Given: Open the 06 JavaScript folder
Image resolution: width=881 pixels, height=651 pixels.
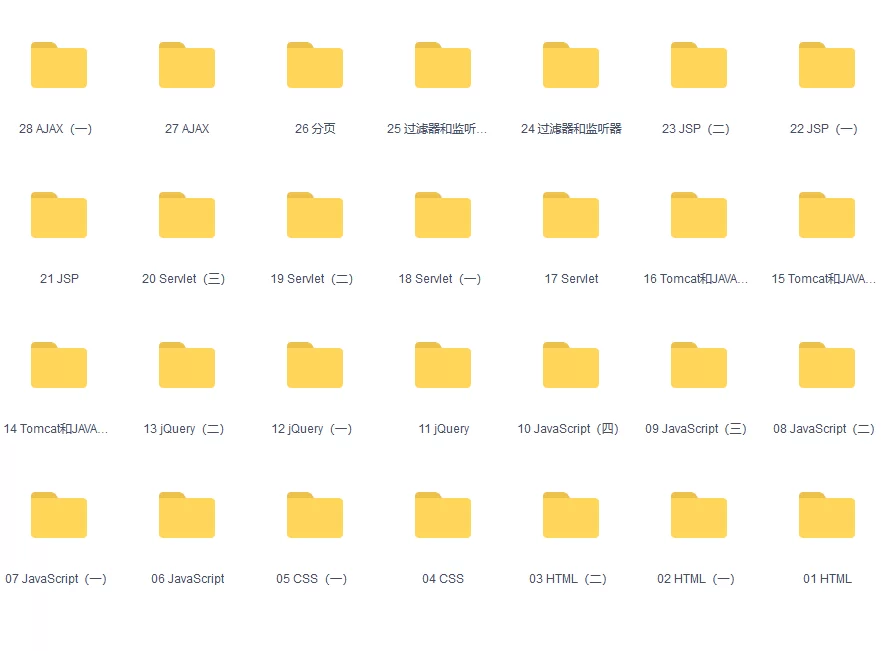Looking at the screenshot, I should coord(187,516).
